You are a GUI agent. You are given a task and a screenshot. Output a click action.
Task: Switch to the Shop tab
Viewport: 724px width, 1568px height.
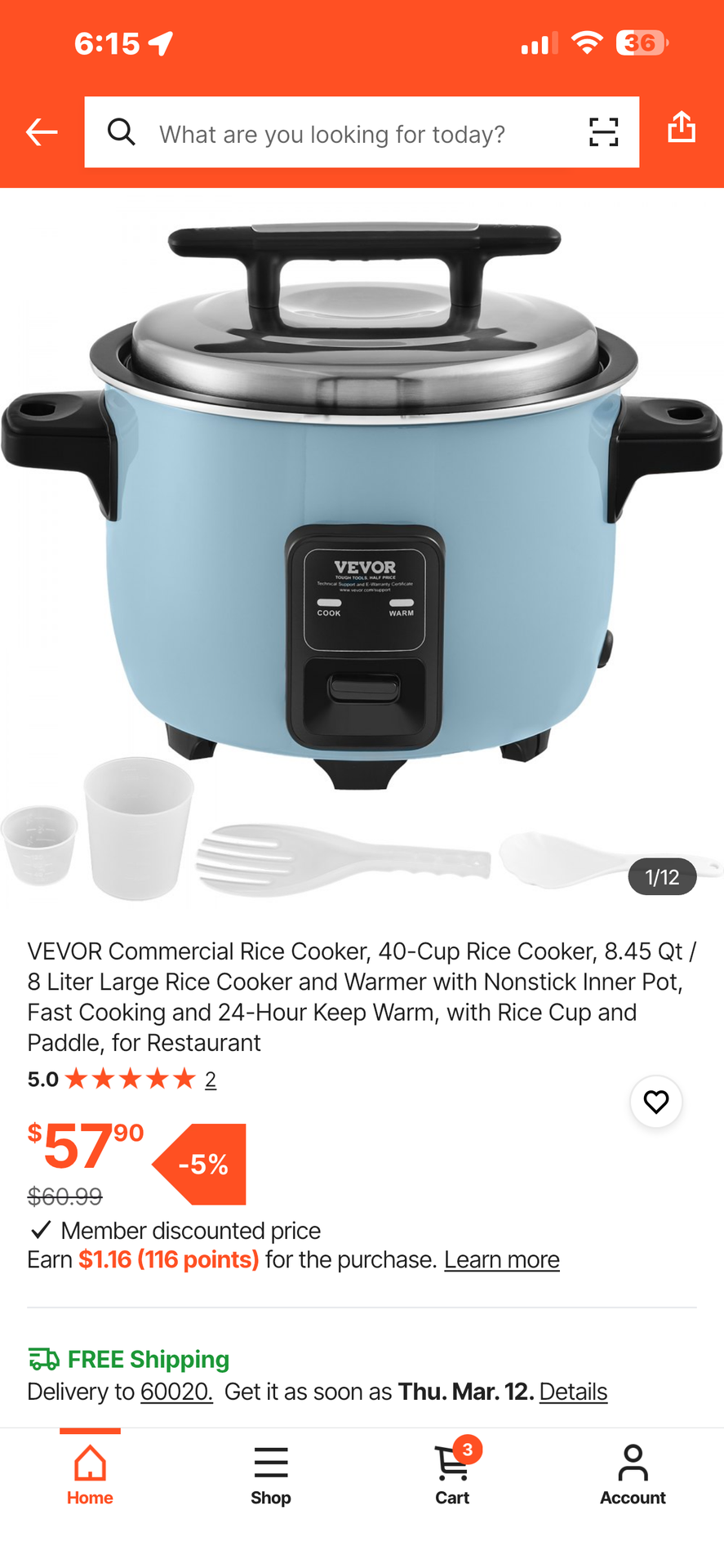[270, 1475]
